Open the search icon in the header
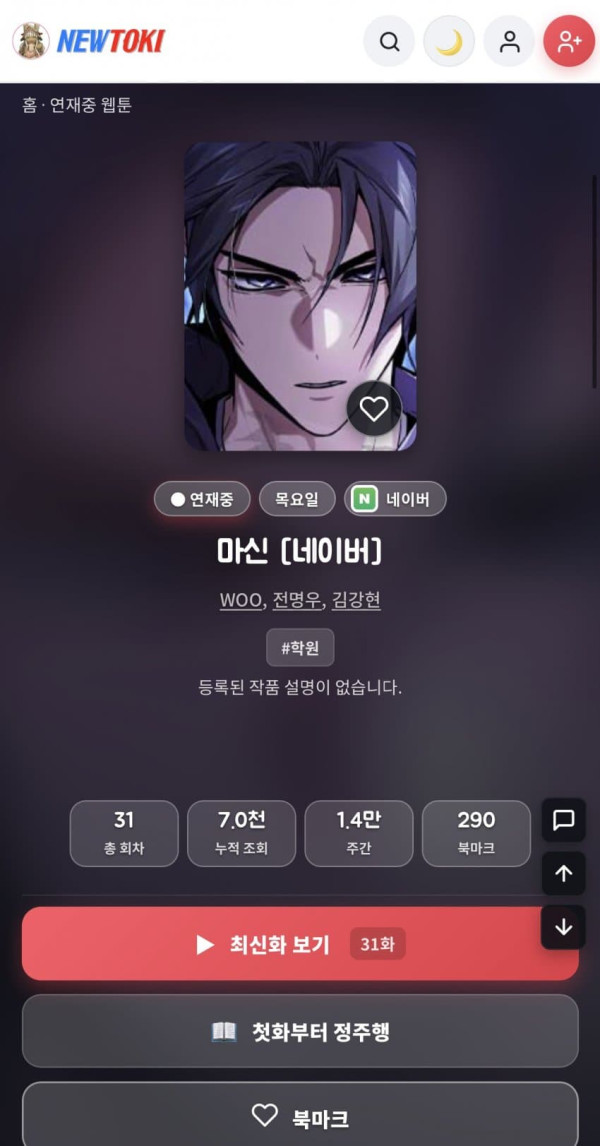Viewport: 600px width, 1146px height. coord(390,41)
